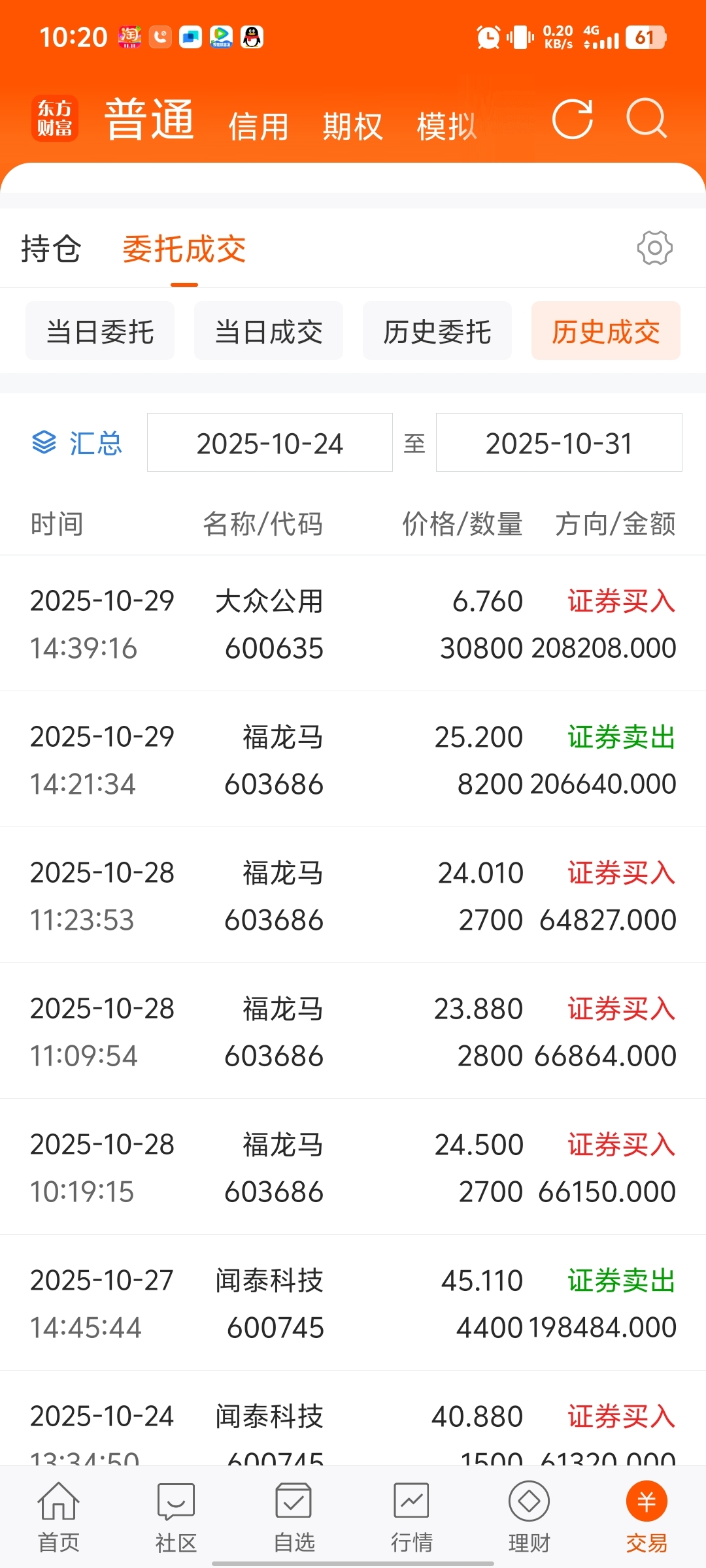Screen dimensions: 706x1568
Task: Change end date 2025-10-31
Action: click(559, 442)
